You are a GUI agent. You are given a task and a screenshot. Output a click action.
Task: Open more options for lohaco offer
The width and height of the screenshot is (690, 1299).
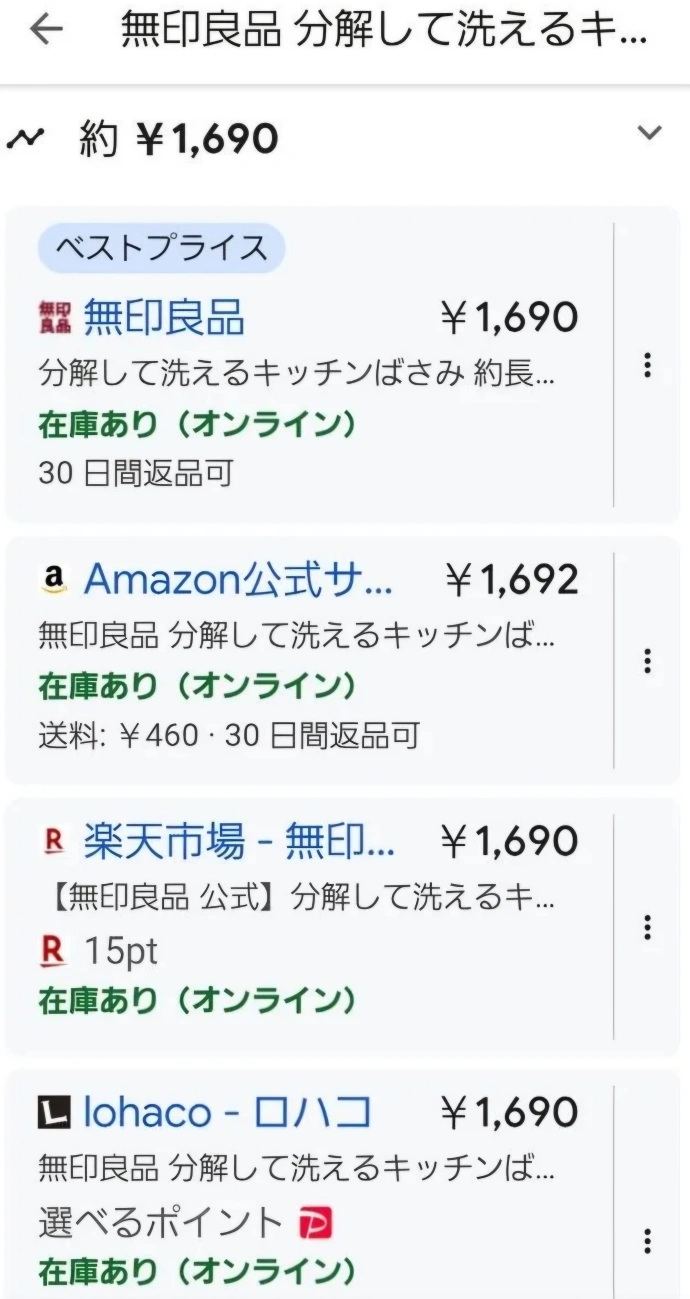(648, 1241)
